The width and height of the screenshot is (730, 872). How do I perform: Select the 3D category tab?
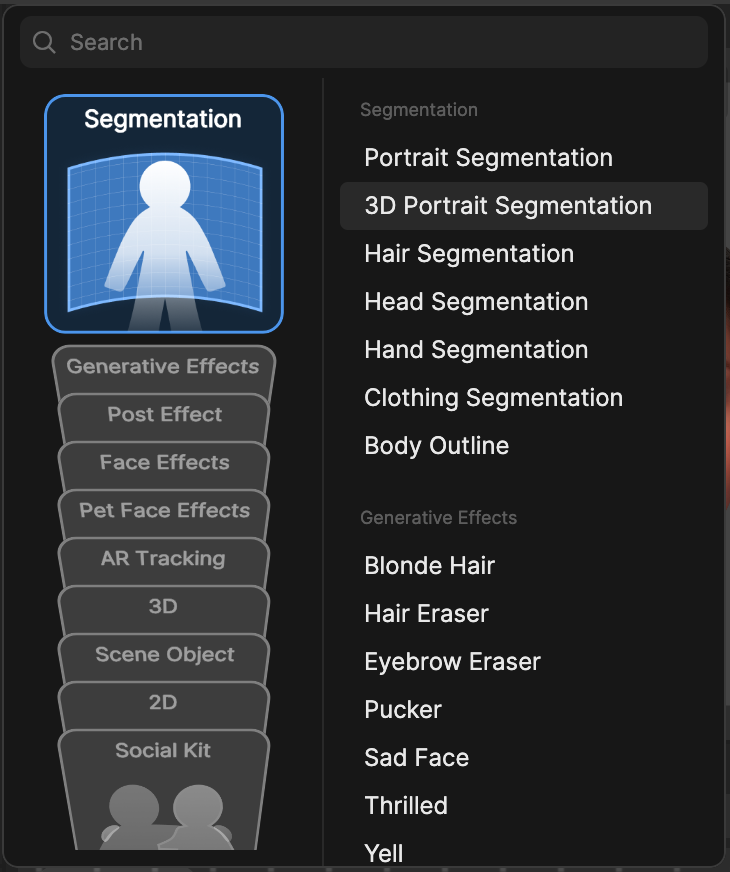click(x=163, y=607)
